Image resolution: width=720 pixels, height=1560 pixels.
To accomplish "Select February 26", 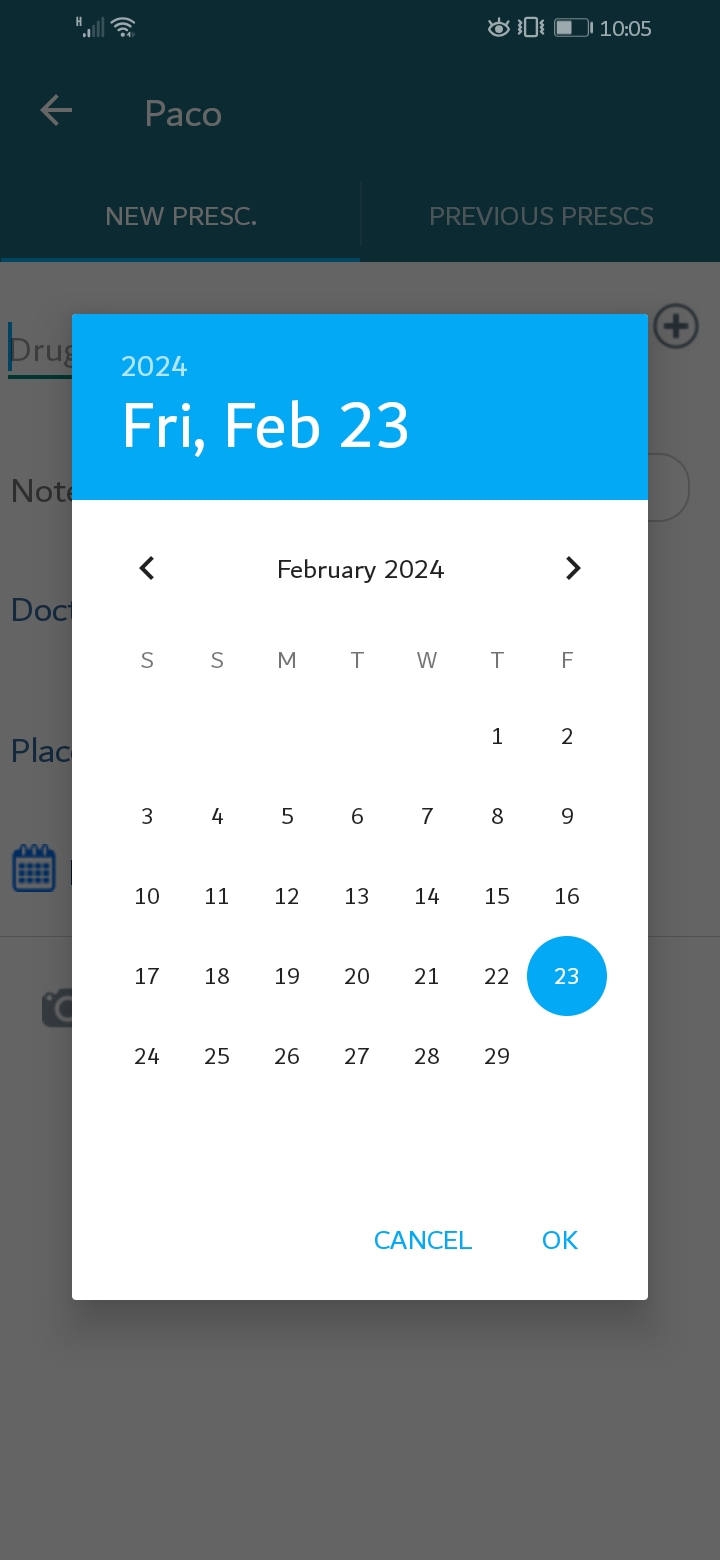I will (x=287, y=1057).
